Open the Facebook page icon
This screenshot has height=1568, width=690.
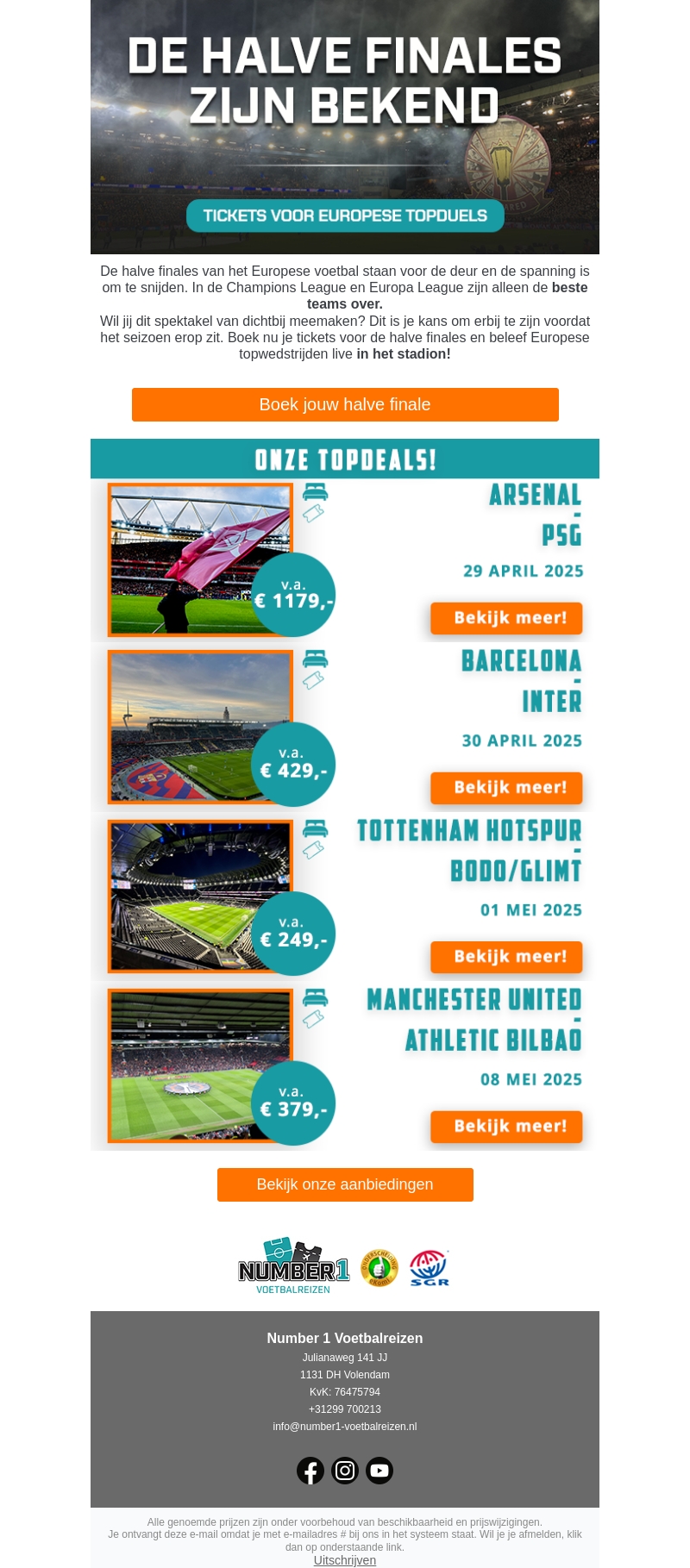tap(310, 1471)
